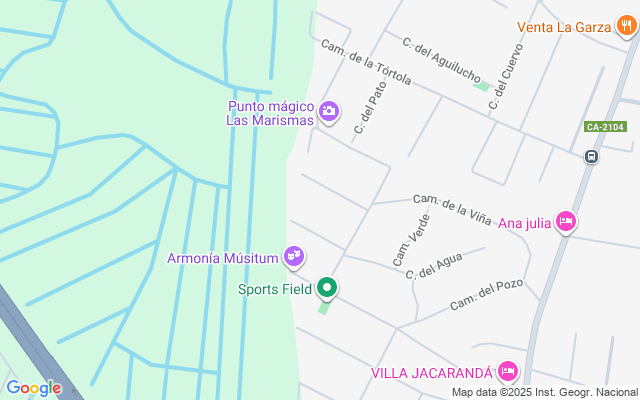Tap the bus stop icon near CA-2104

(x=591, y=156)
